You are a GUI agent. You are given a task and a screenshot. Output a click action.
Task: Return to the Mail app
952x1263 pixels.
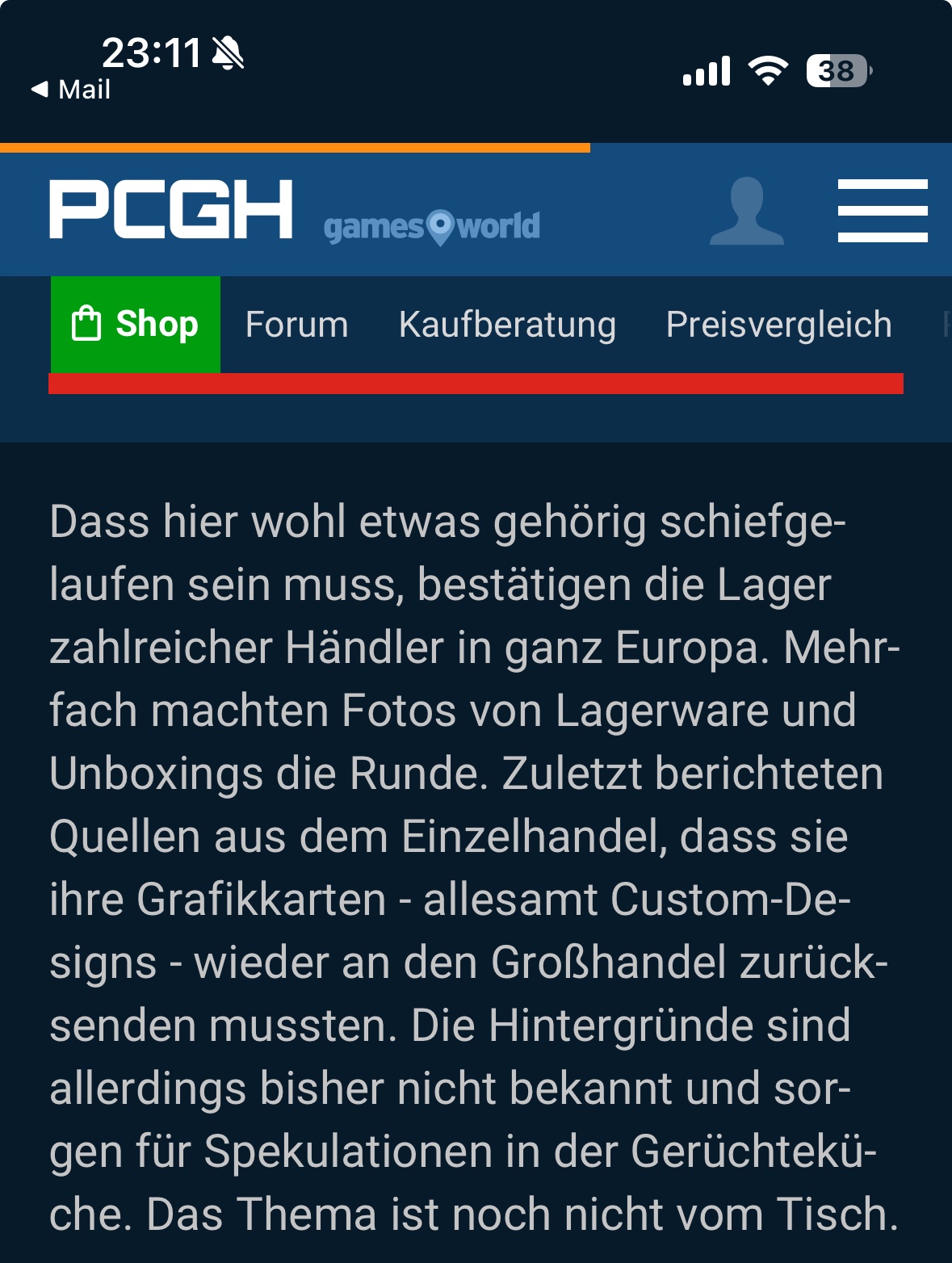pos(71,90)
